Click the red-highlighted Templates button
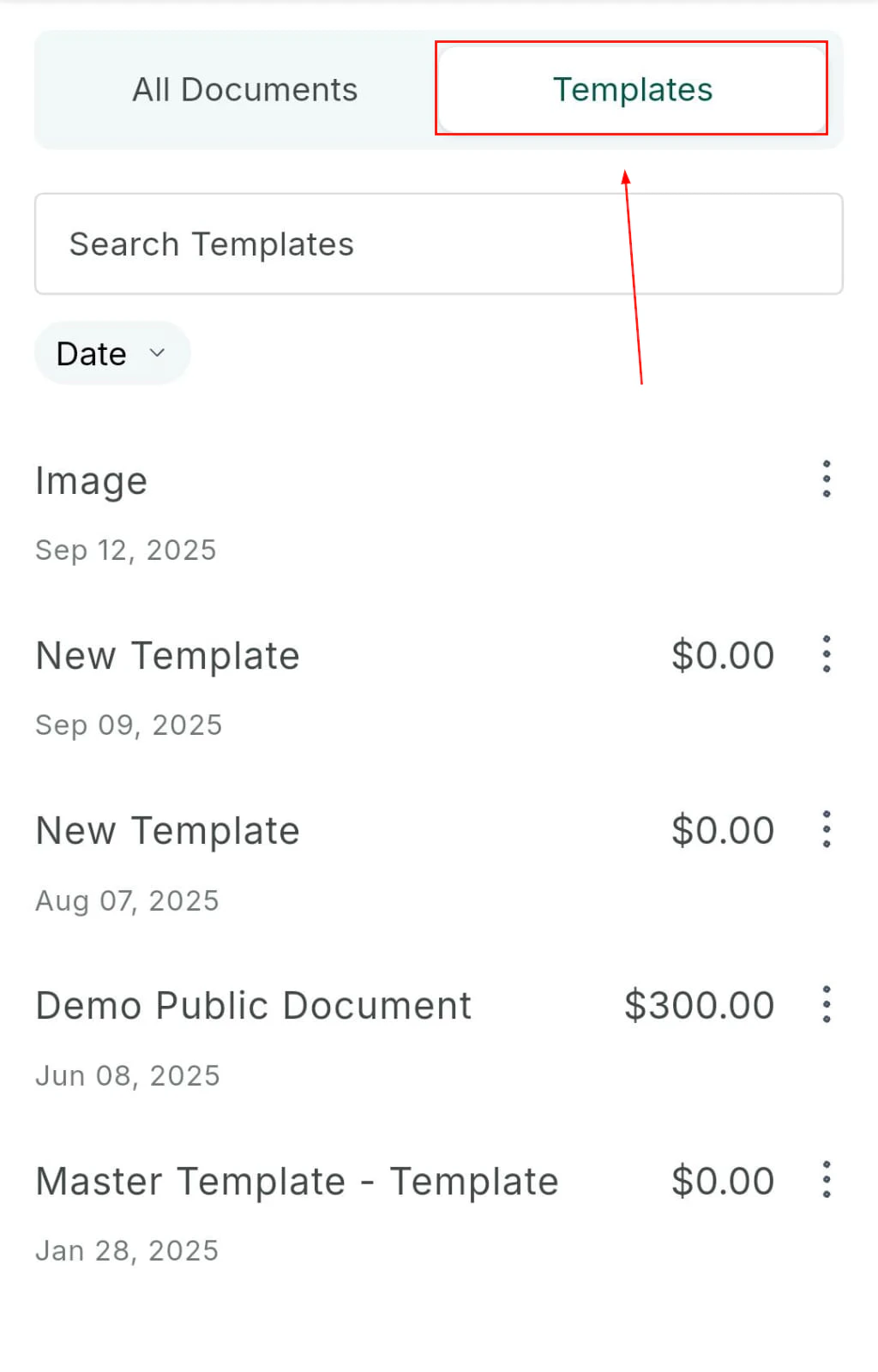 [632, 89]
